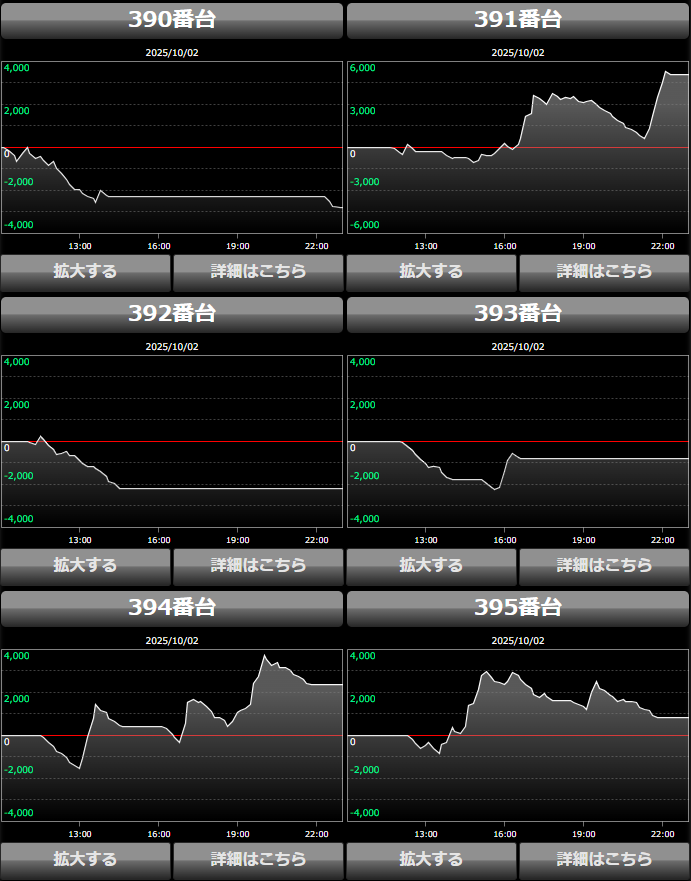View details for 391番台
The width and height of the screenshot is (691, 881).
click(604, 271)
